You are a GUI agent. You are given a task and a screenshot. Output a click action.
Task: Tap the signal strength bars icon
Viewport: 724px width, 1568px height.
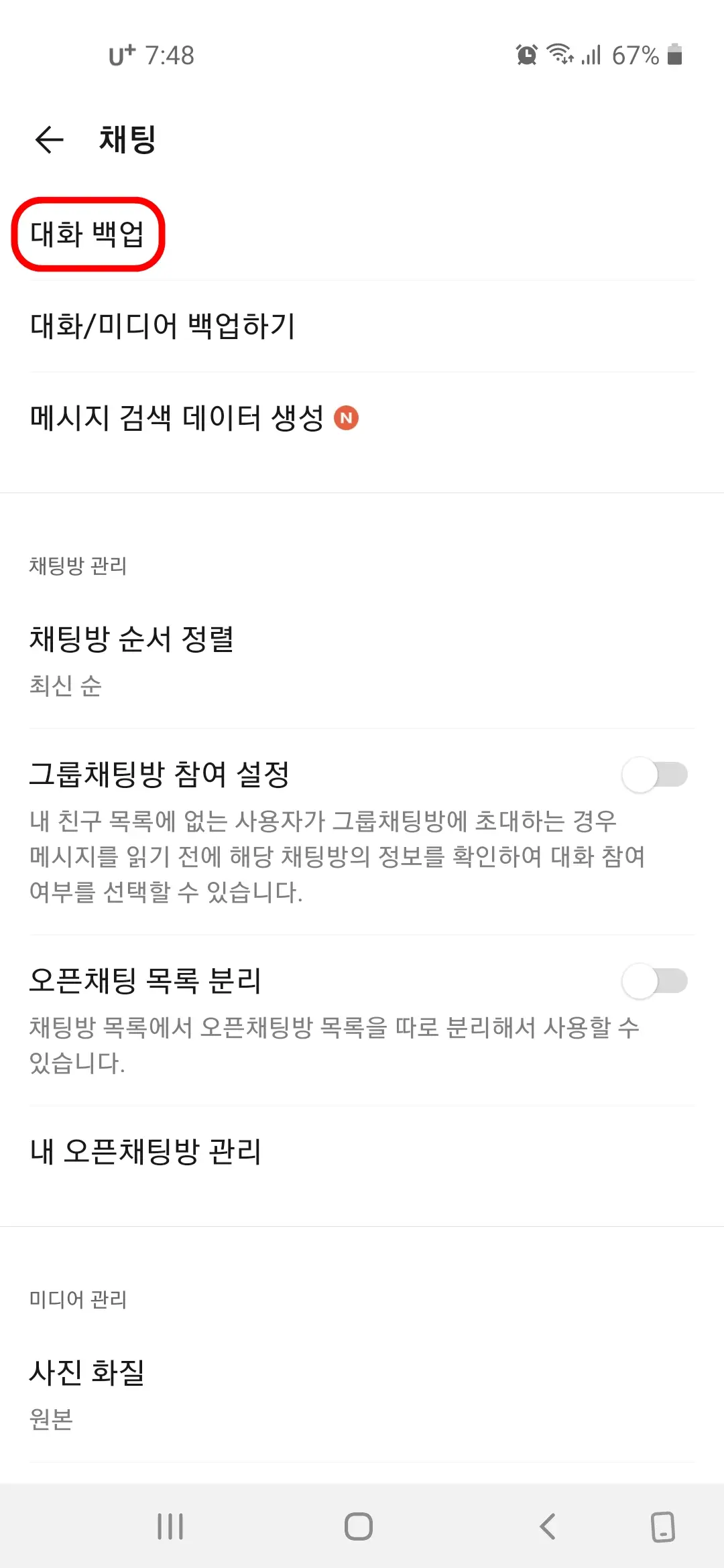590,55
